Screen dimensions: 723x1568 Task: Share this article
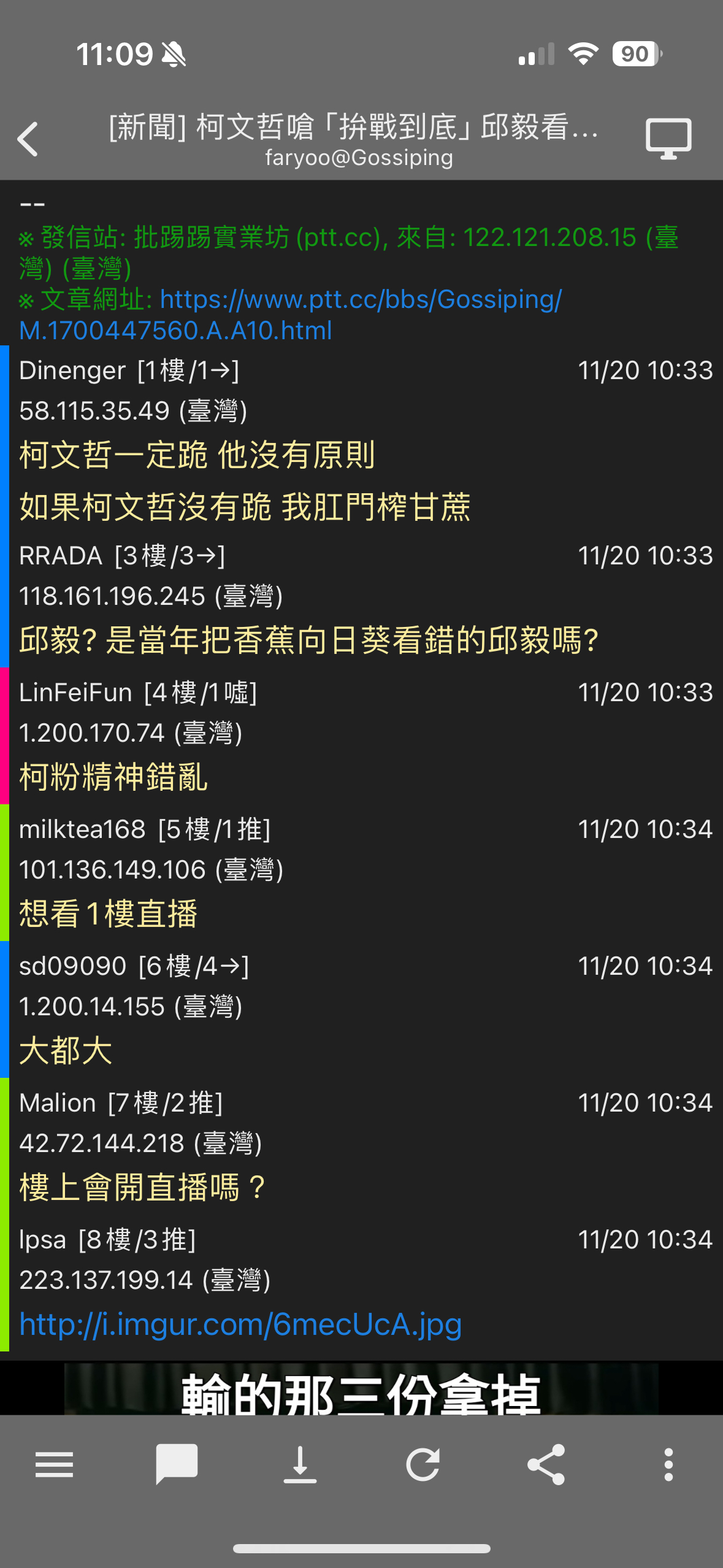[546, 1465]
